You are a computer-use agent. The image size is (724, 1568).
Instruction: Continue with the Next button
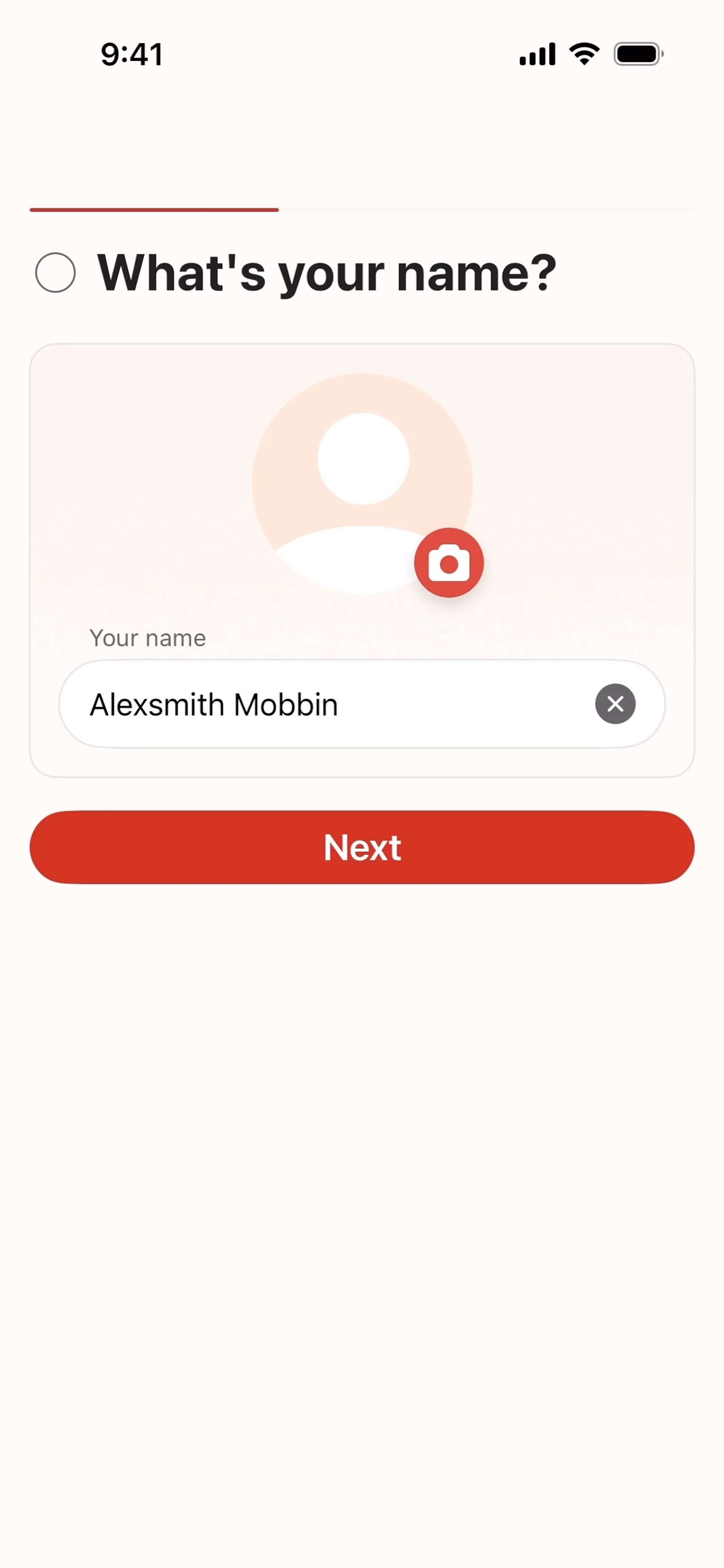362,847
